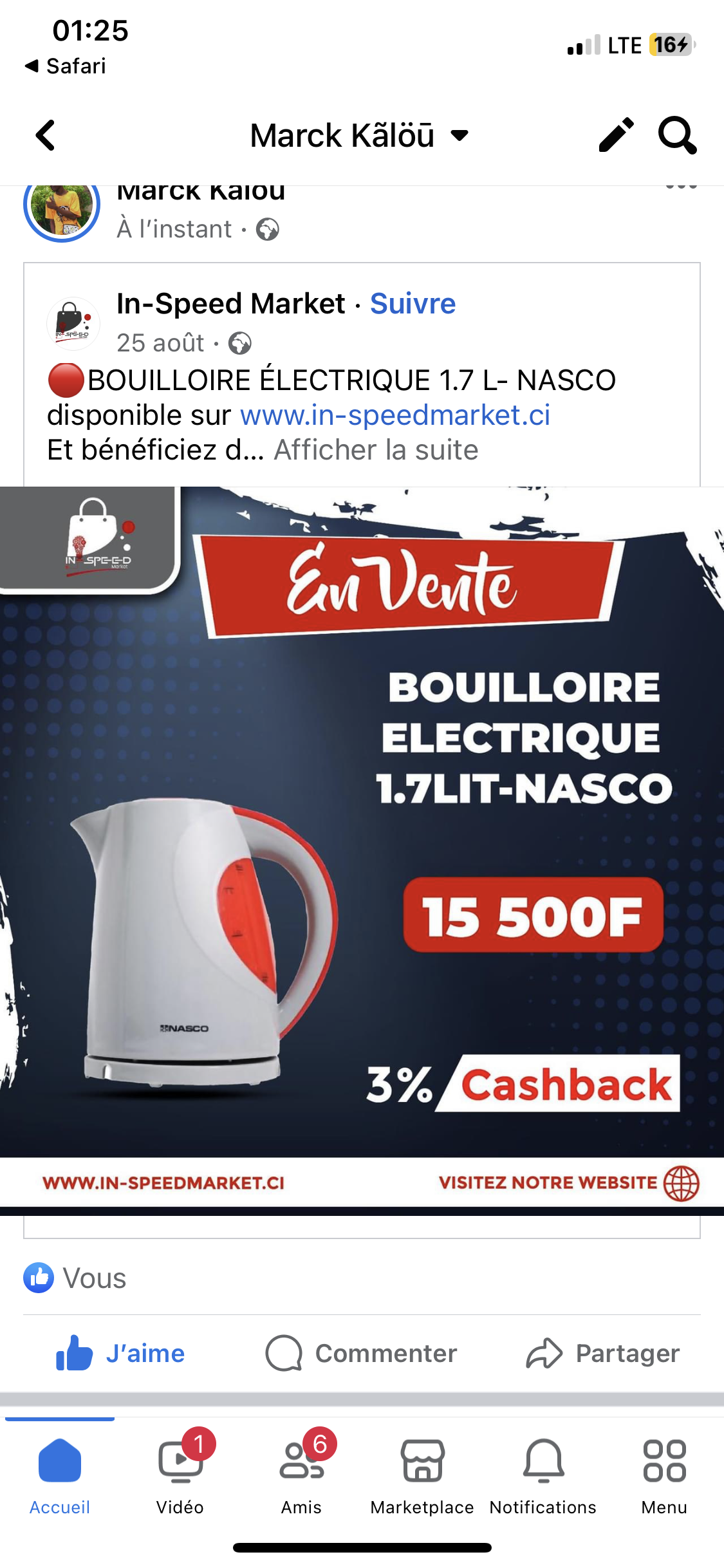Follow In-Speed Market via Suivre
724x1568 pixels.
pyautogui.click(x=413, y=304)
